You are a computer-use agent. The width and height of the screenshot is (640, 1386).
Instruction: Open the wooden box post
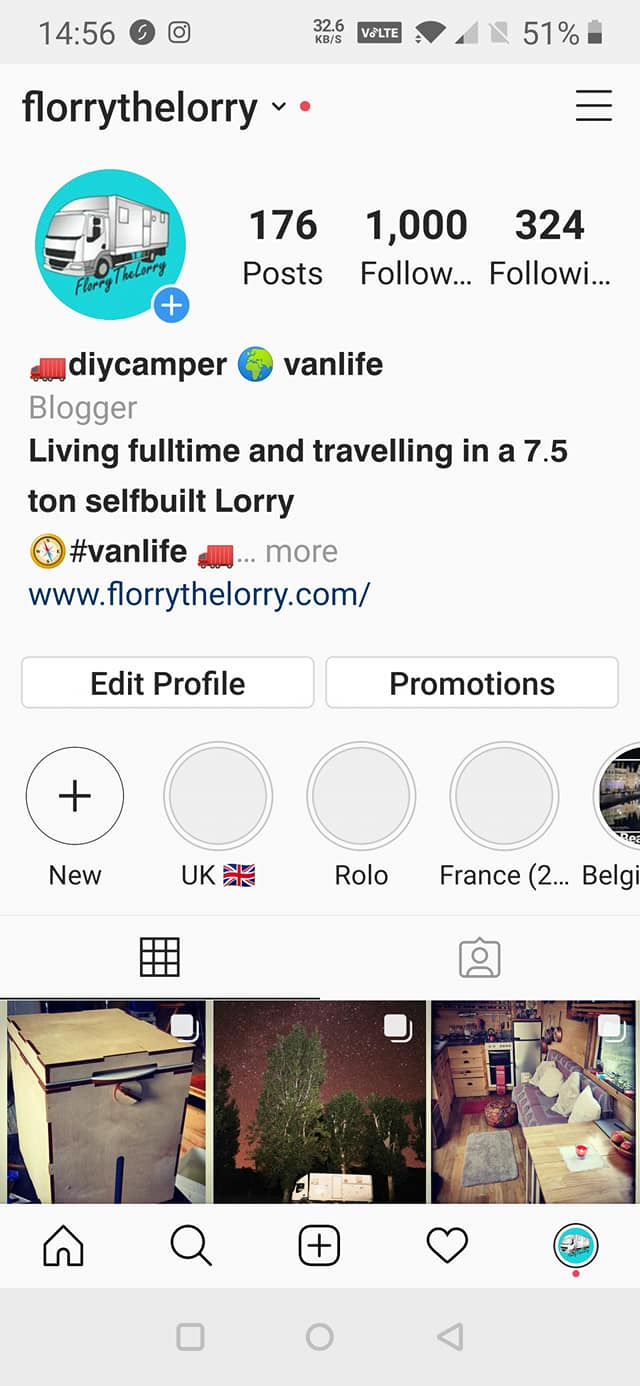click(105, 1100)
